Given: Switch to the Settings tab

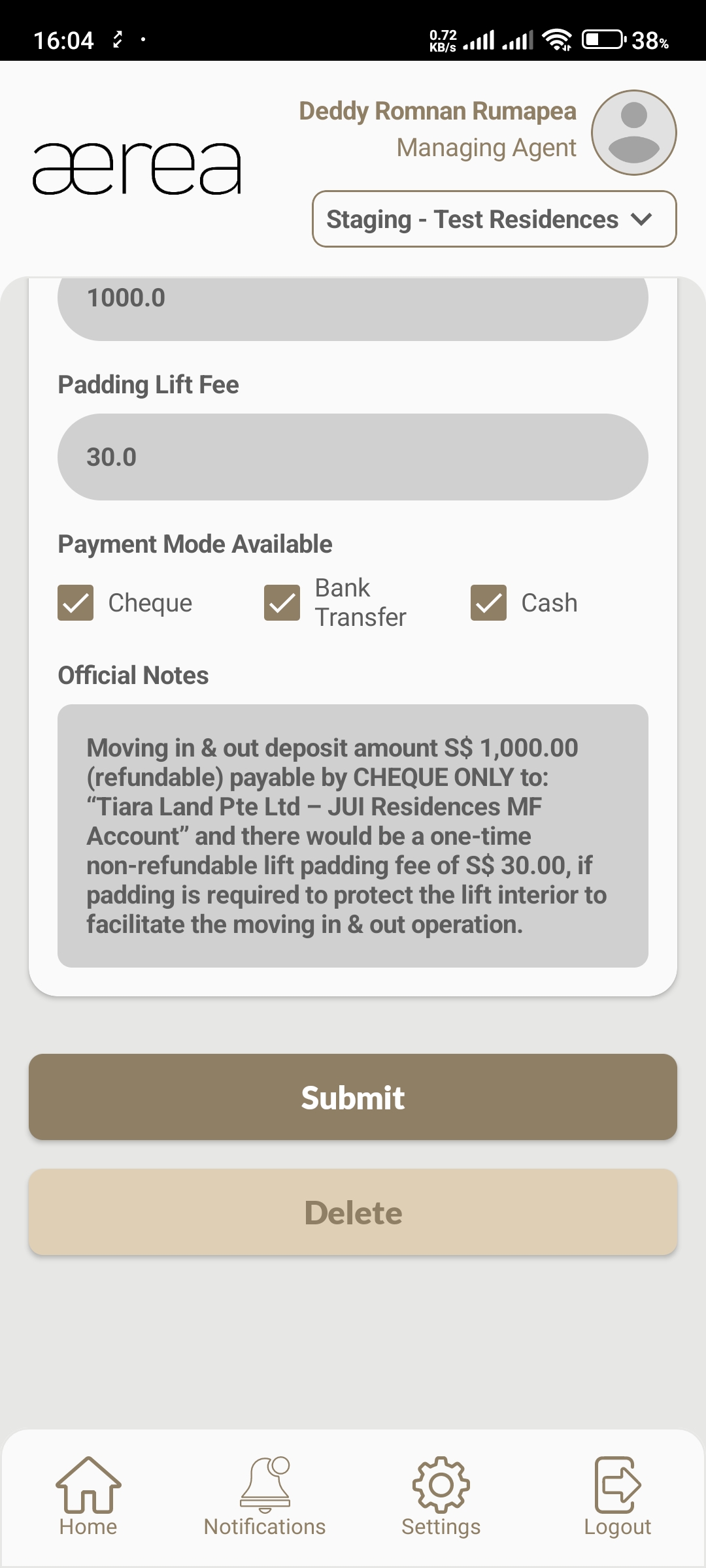Looking at the screenshot, I should pyautogui.click(x=441, y=1496).
